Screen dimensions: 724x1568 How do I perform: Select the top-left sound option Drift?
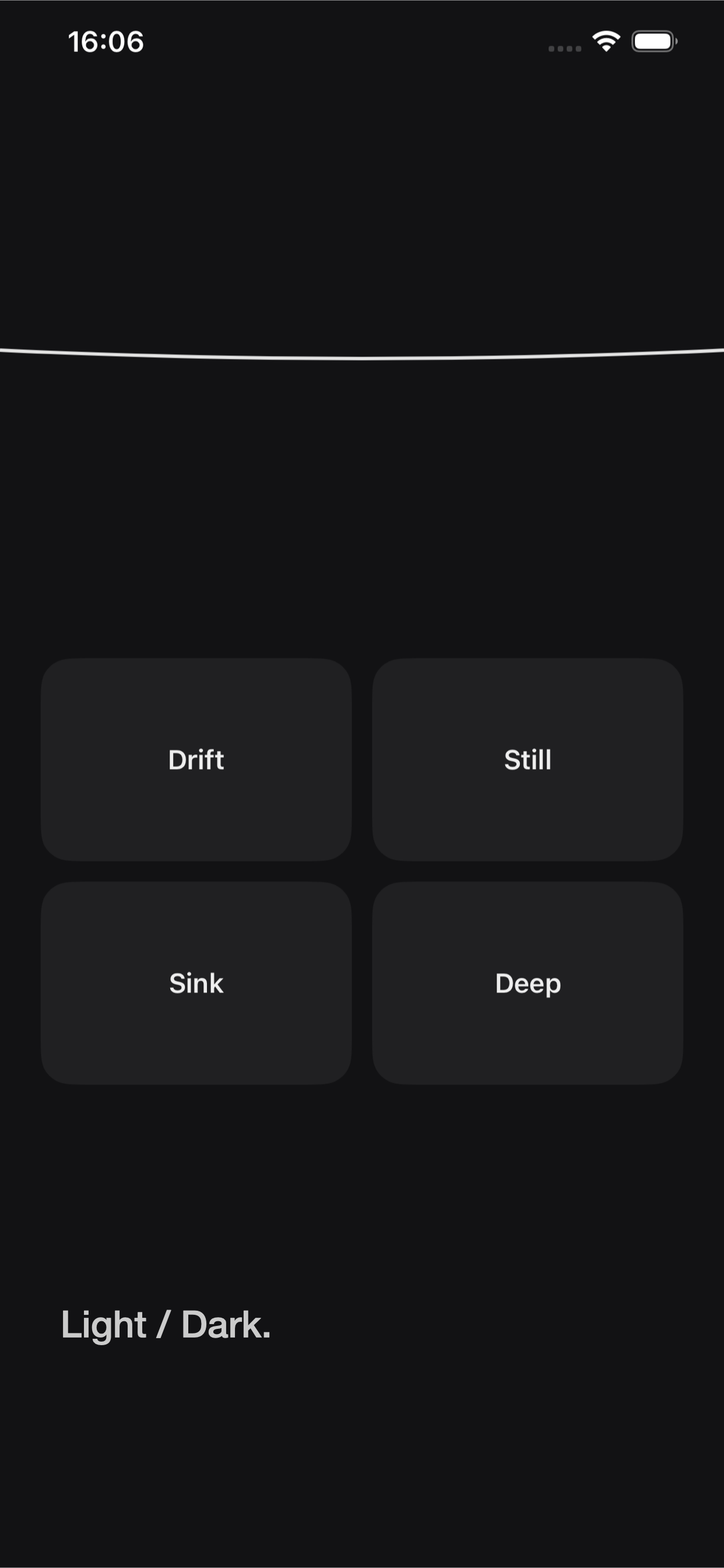tap(196, 759)
